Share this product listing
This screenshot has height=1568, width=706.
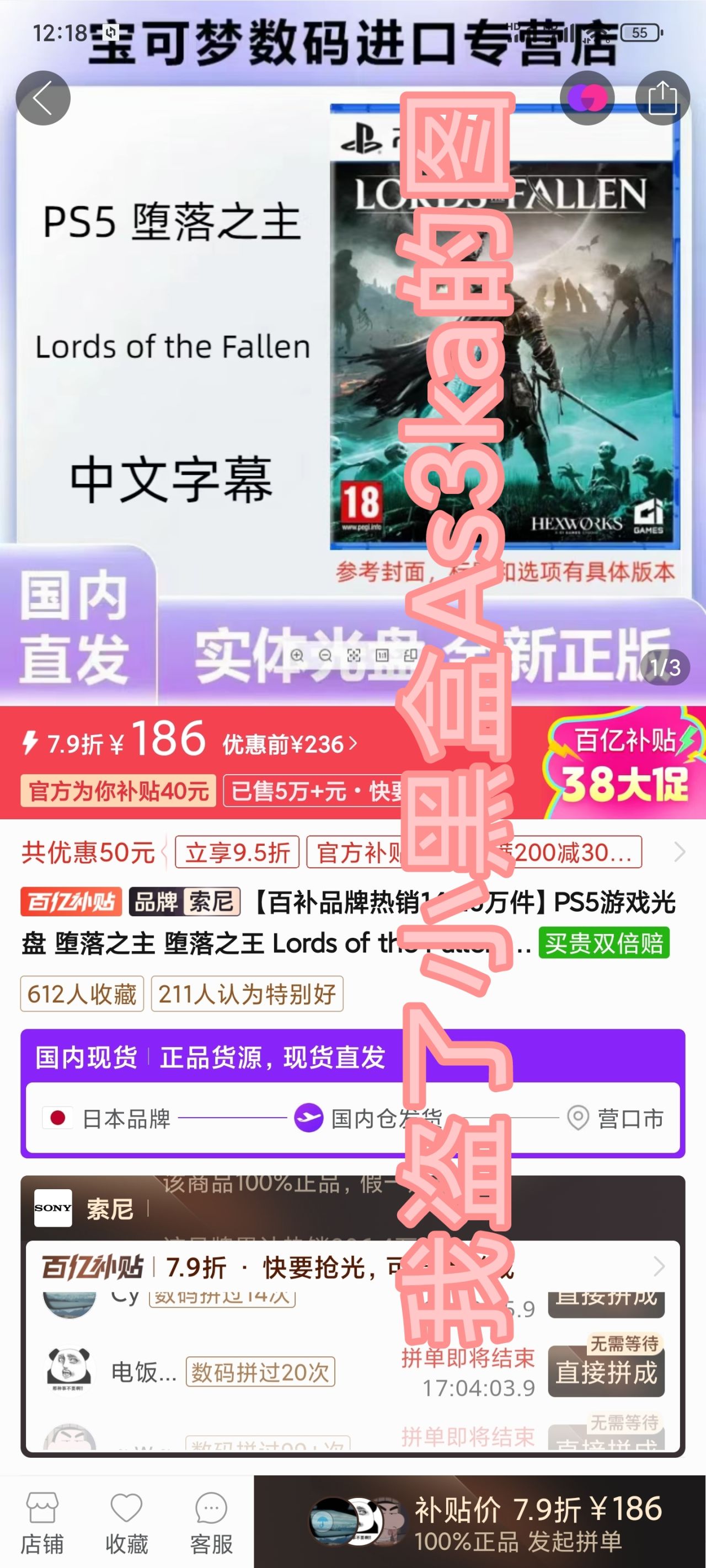coord(662,98)
